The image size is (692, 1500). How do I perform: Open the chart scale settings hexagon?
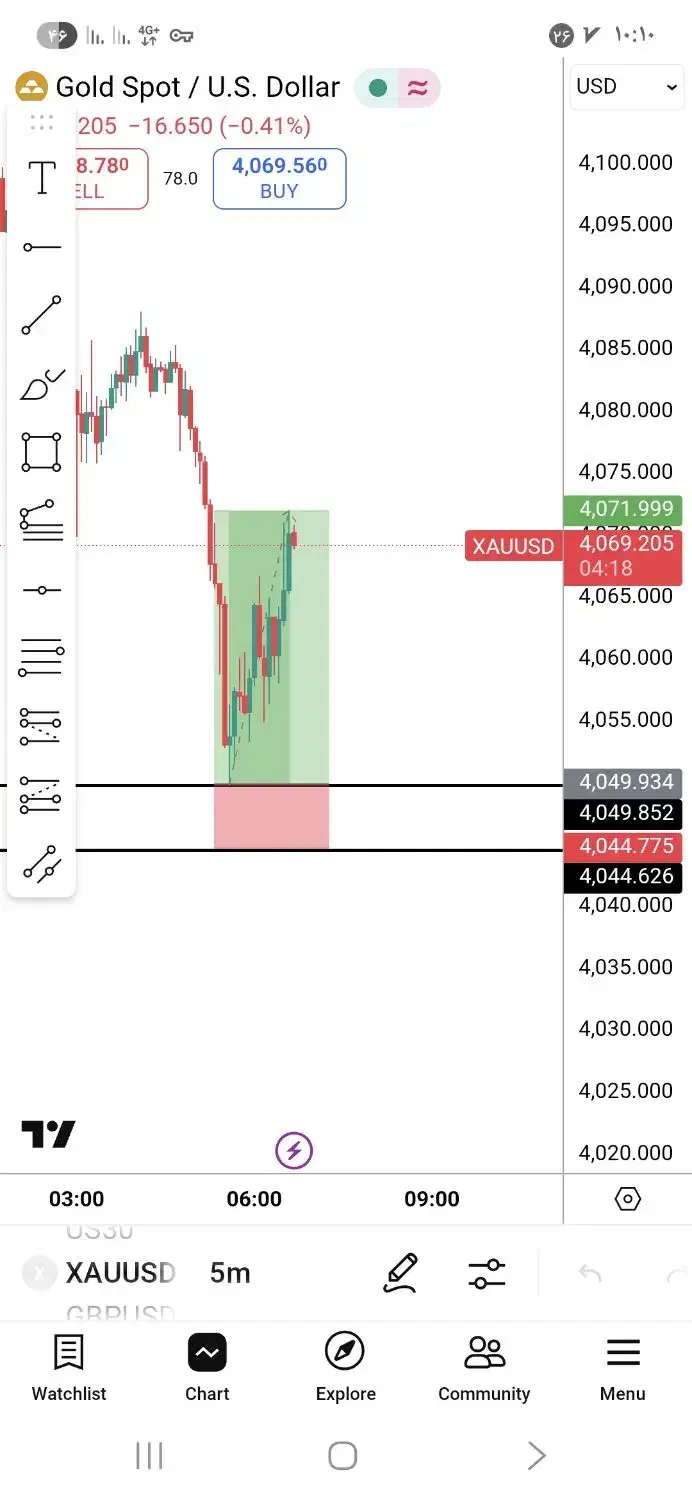point(627,1199)
